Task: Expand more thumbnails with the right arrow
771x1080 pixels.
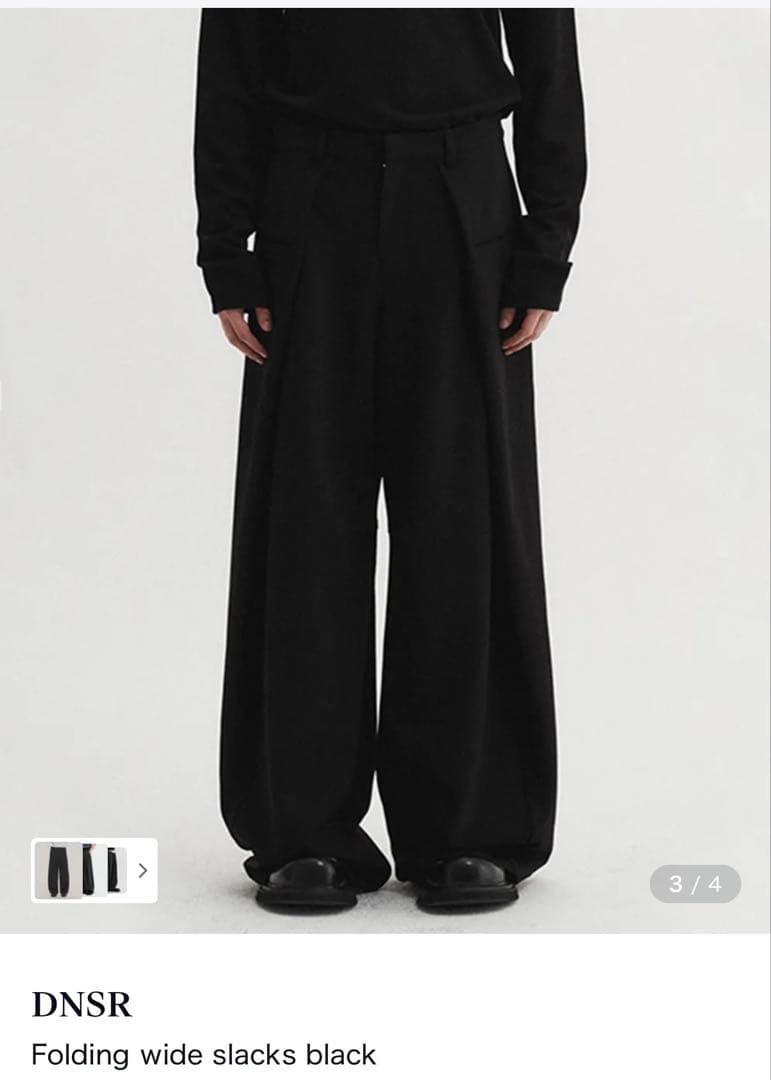Action: click(x=143, y=871)
